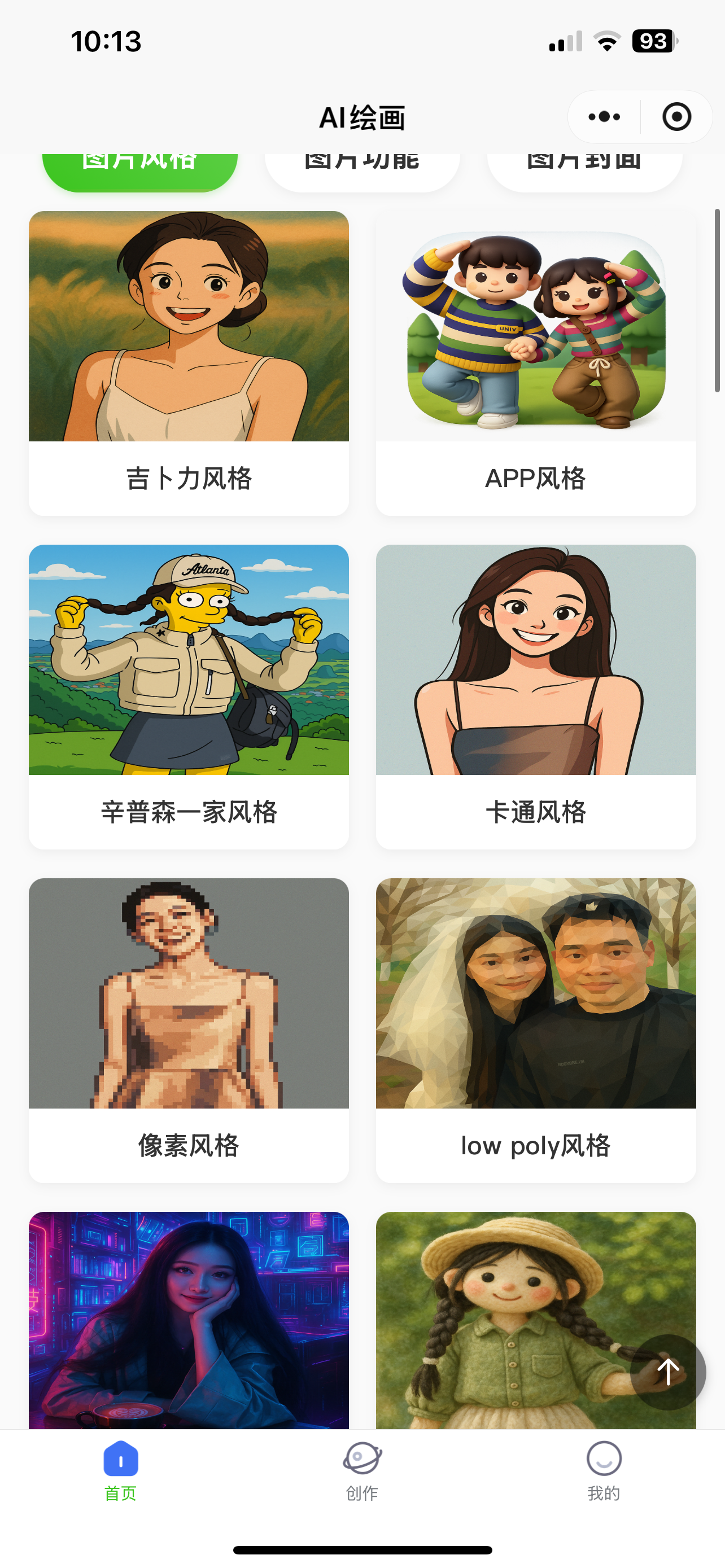Viewport: 725px width, 1568px height.
Task: Pick the low poly风格 card
Action: point(536,1030)
